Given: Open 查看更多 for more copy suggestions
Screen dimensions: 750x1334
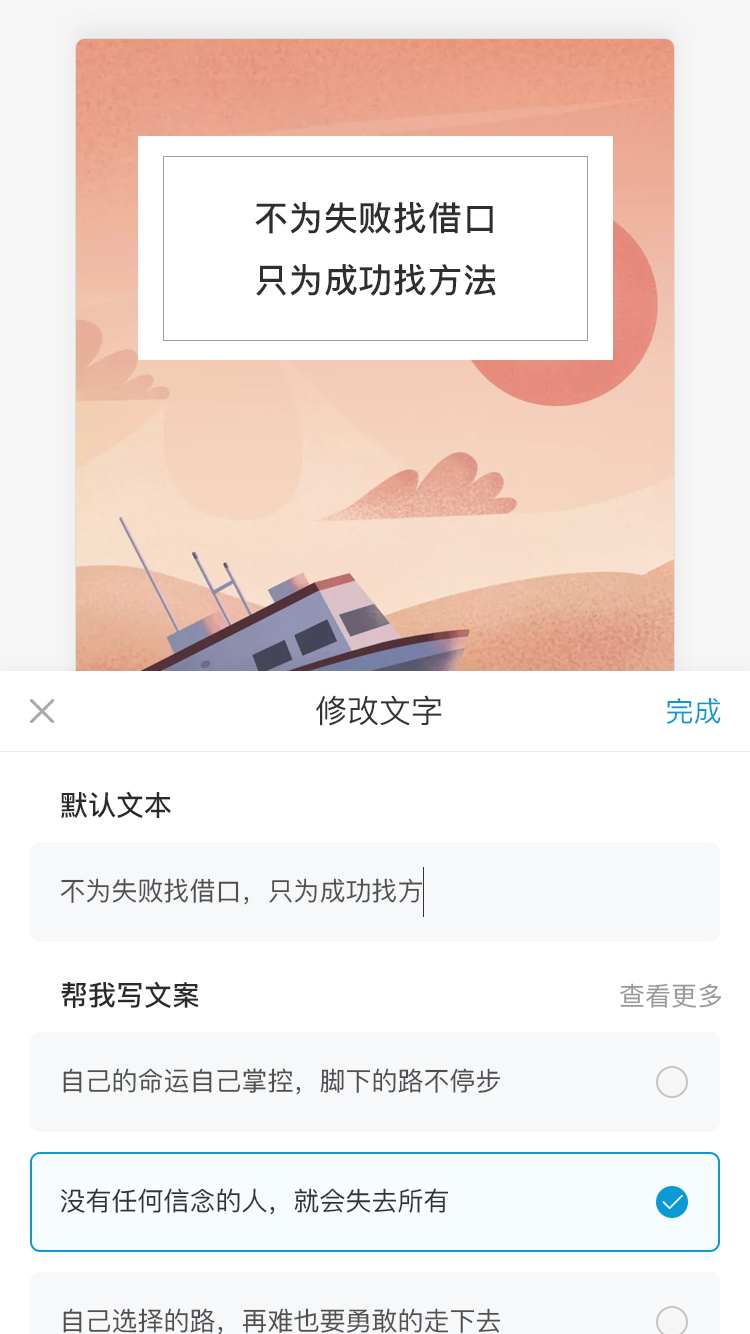Looking at the screenshot, I should pyautogui.click(x=670, y=996).
